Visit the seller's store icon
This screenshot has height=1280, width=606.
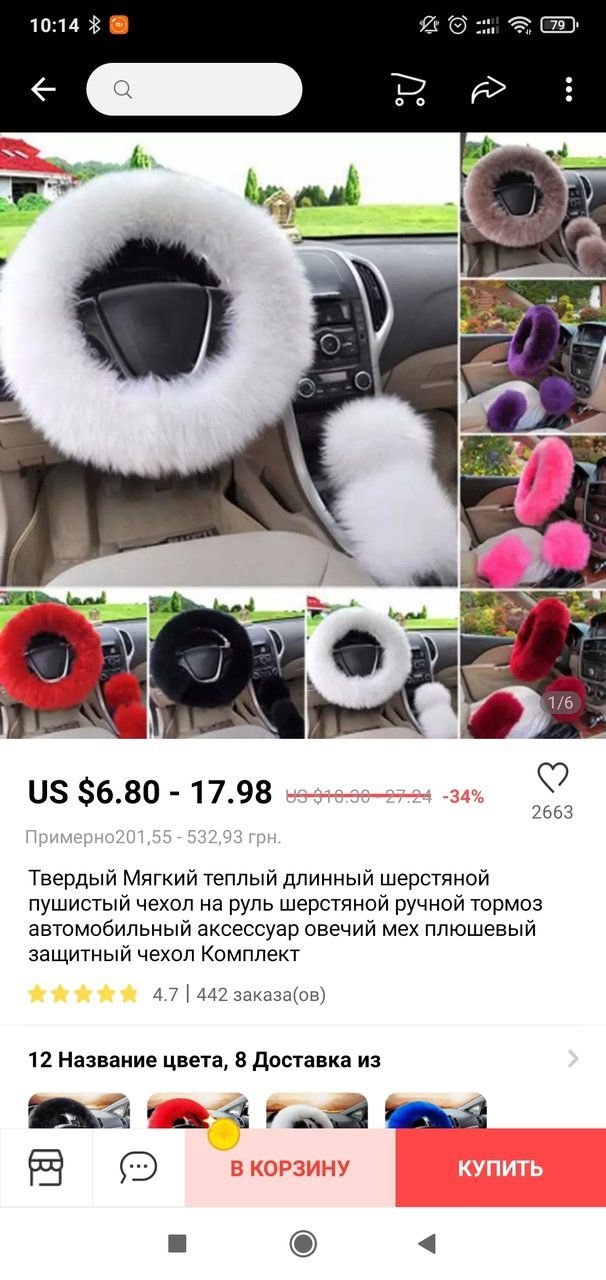click(46, 1167)
